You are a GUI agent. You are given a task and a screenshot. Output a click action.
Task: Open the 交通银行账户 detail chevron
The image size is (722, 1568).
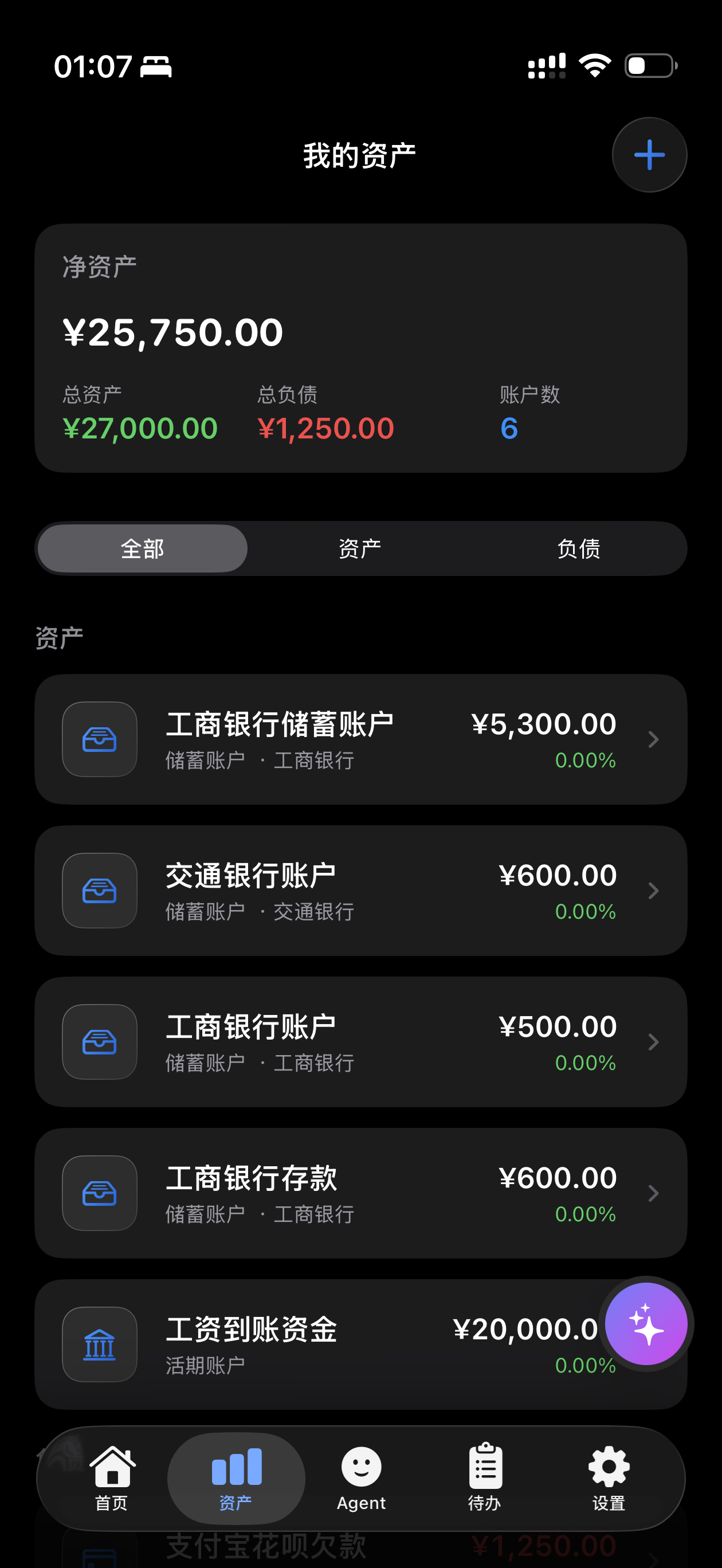click(x=653, y=890)
